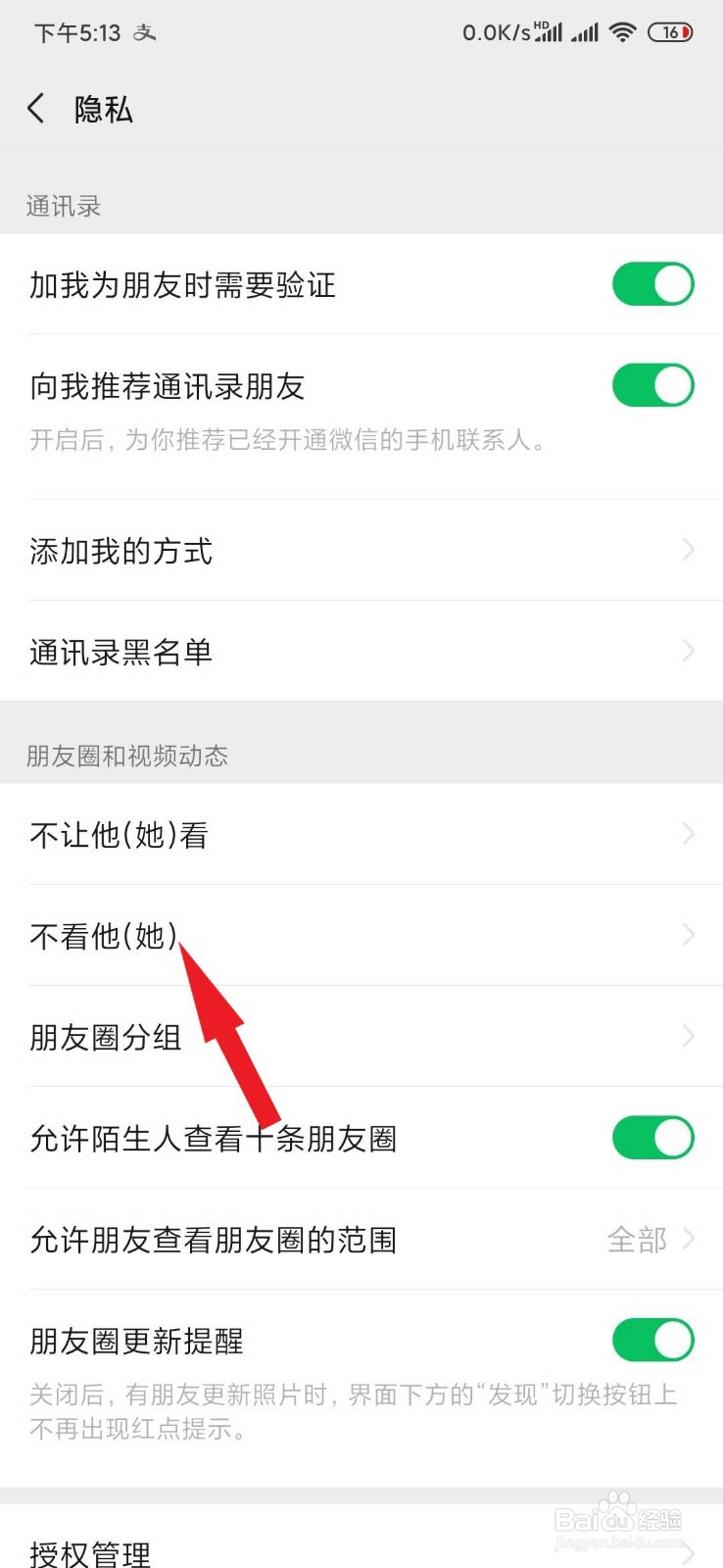
Task: Disable 允许陌生人查看十条朋友圈 switch
Action: coord(652,1138)
